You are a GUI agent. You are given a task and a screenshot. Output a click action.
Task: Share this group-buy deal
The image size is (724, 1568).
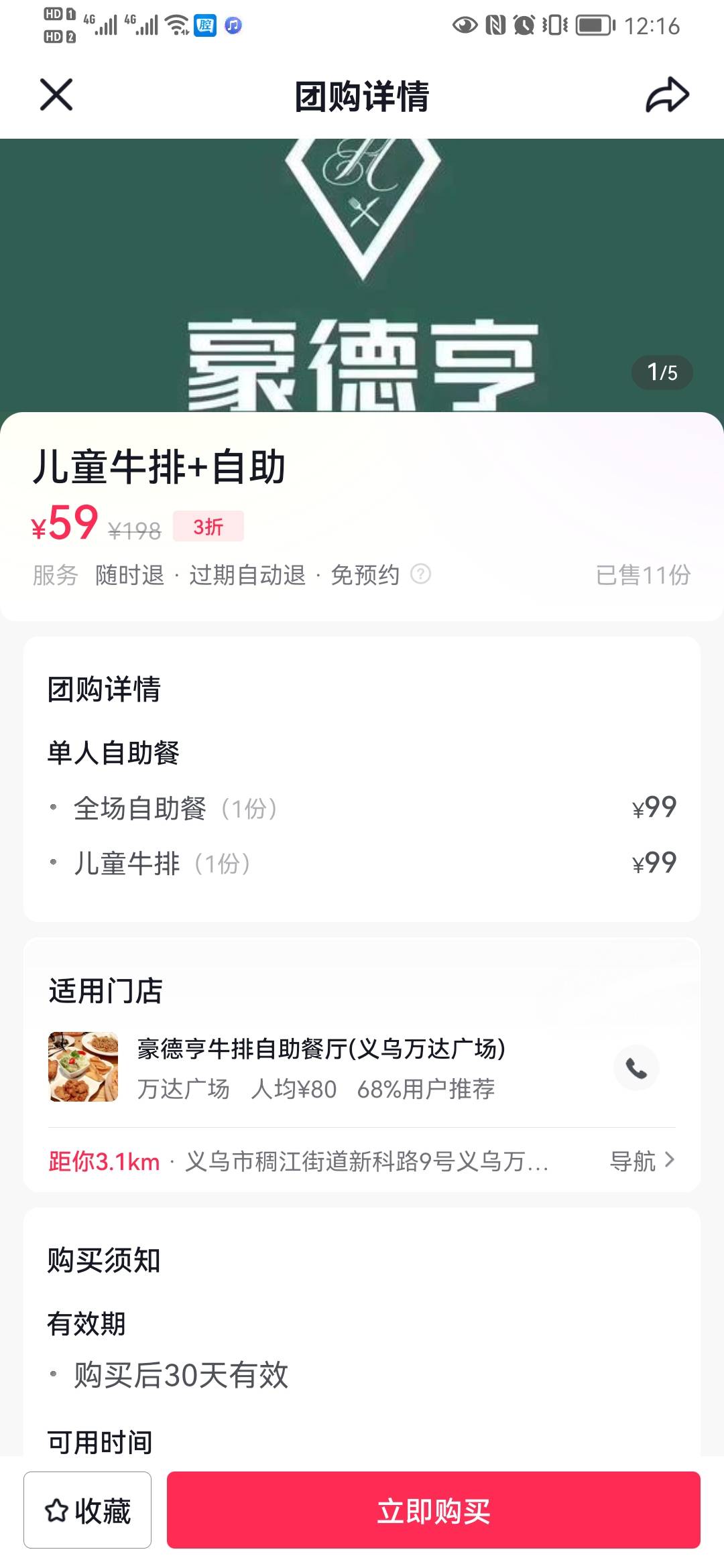pos(667,95)
